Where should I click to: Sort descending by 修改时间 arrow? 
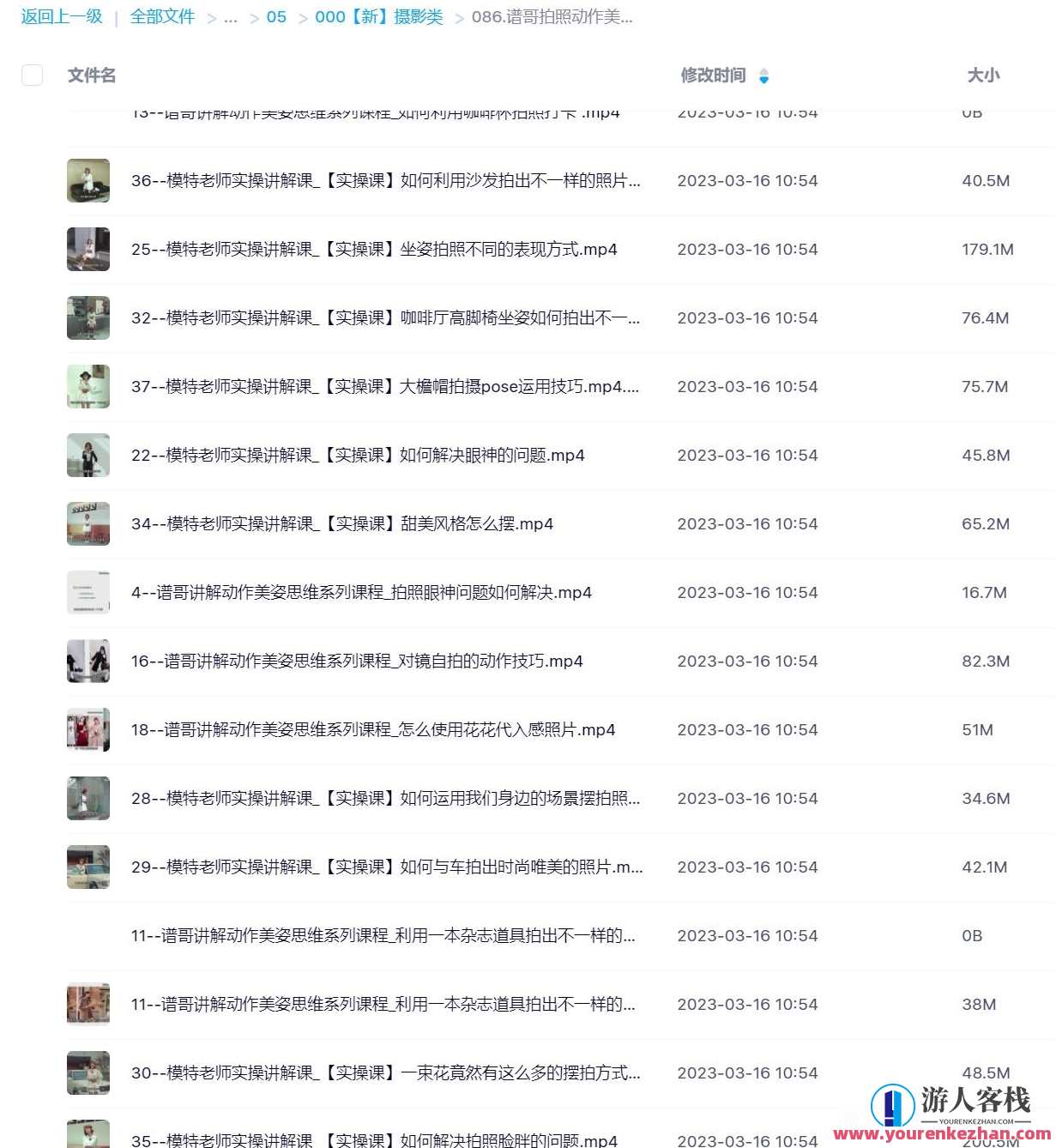(x=763, y=80)
